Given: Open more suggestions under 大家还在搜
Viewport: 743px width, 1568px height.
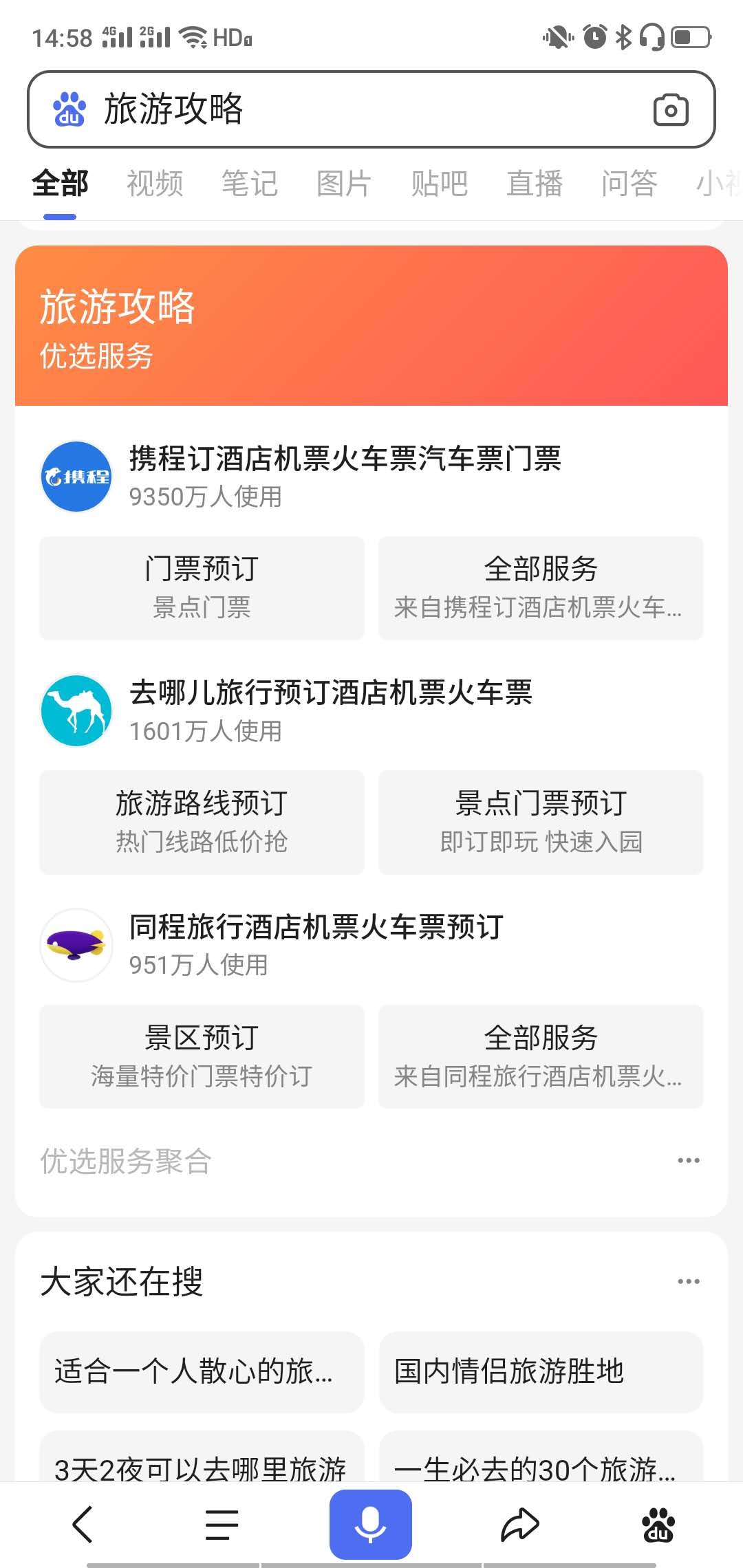Looking at the screenshot, I should coord(688,1279).
